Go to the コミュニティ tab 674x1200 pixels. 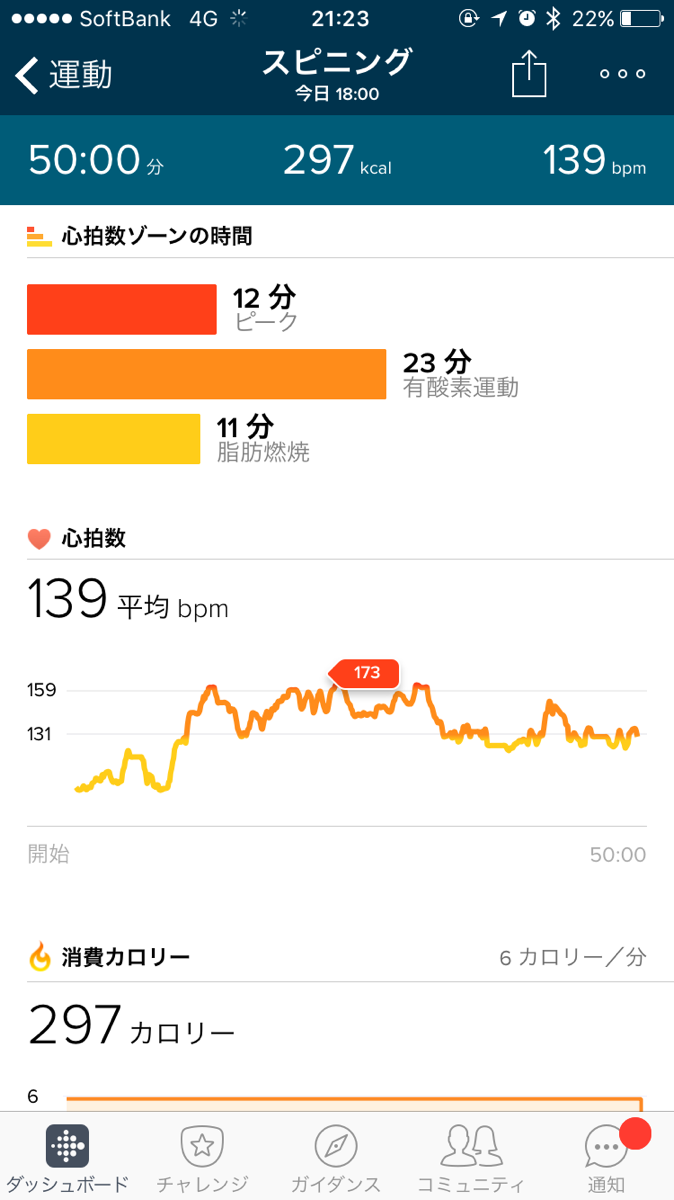coord(471,1160)
